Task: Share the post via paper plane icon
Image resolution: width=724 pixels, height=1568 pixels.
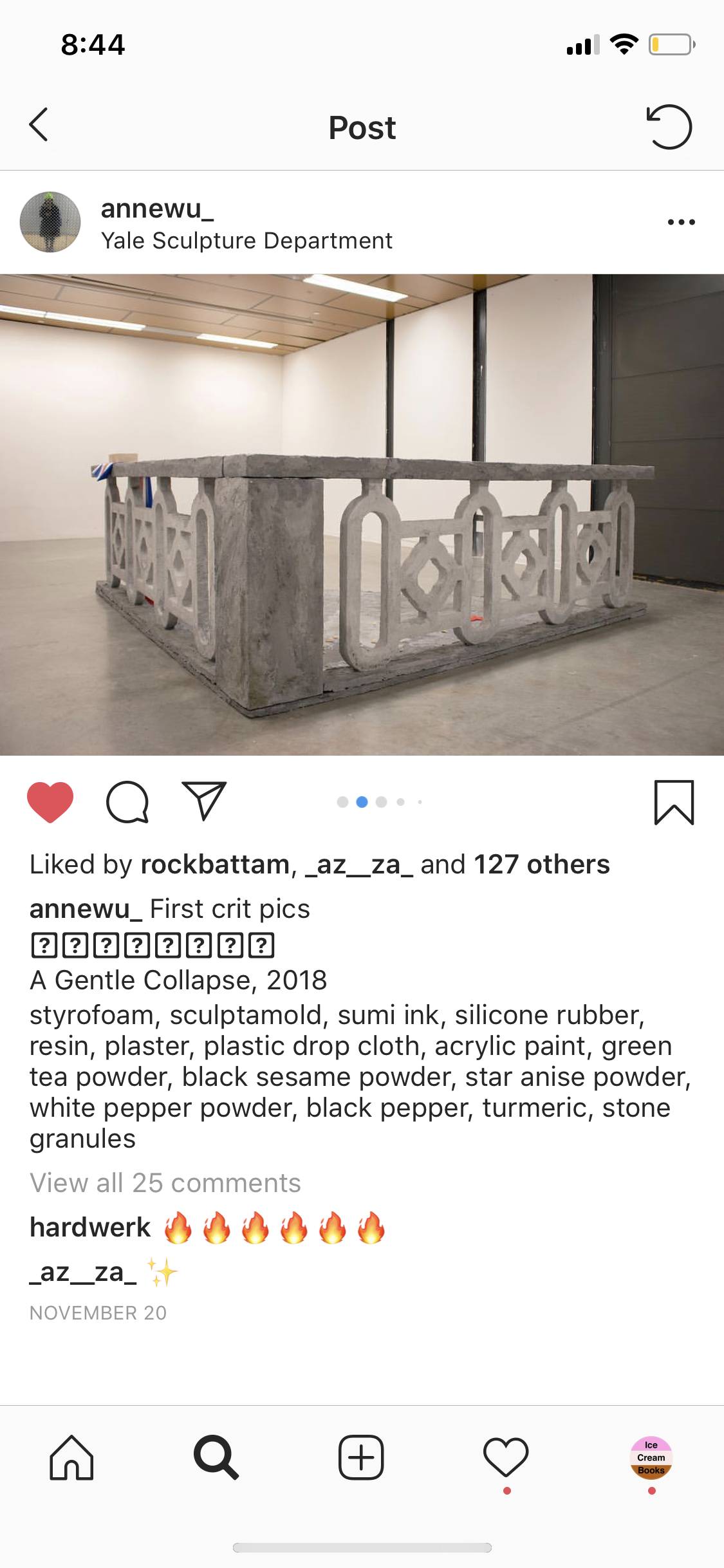Action: [x=204, y=801]
